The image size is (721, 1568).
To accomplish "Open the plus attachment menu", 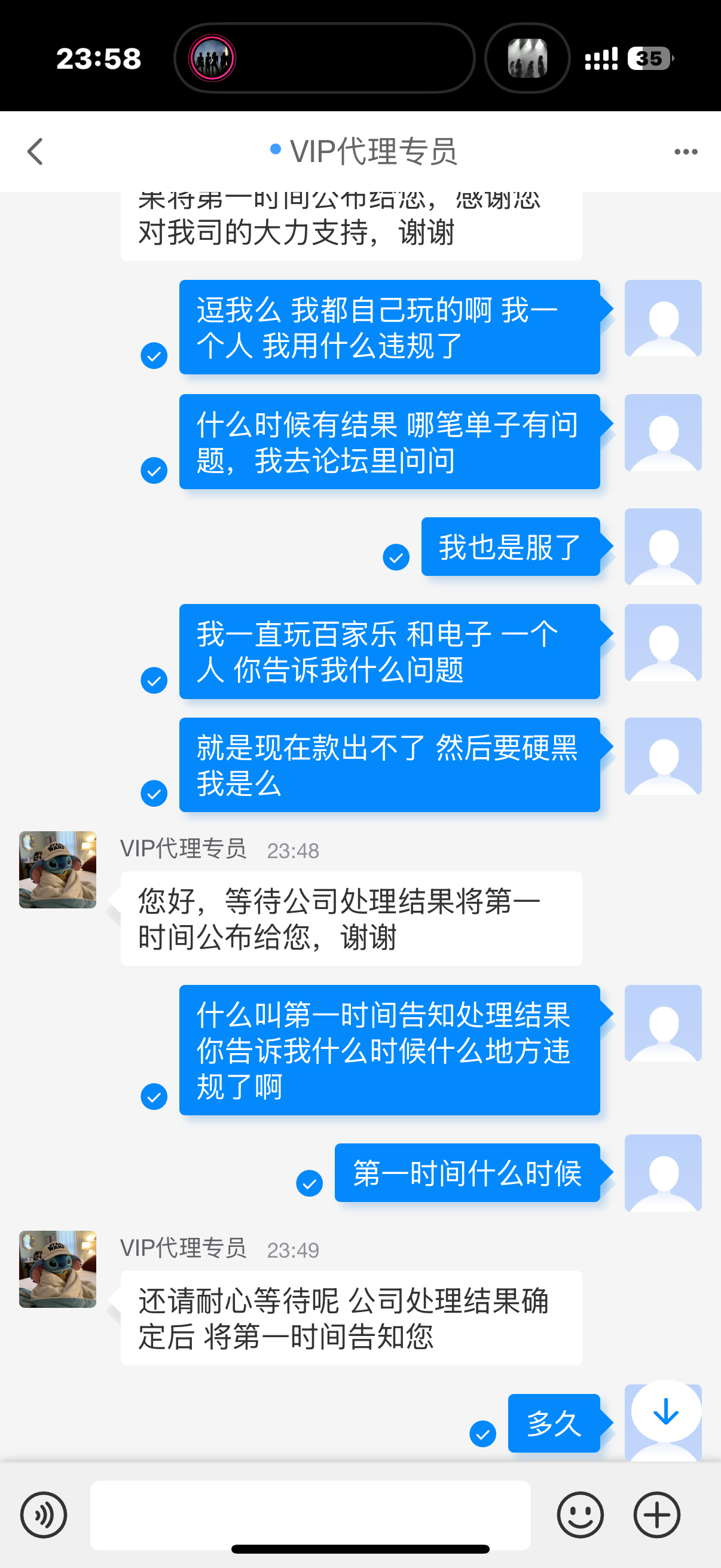I will click(657, 1514).
